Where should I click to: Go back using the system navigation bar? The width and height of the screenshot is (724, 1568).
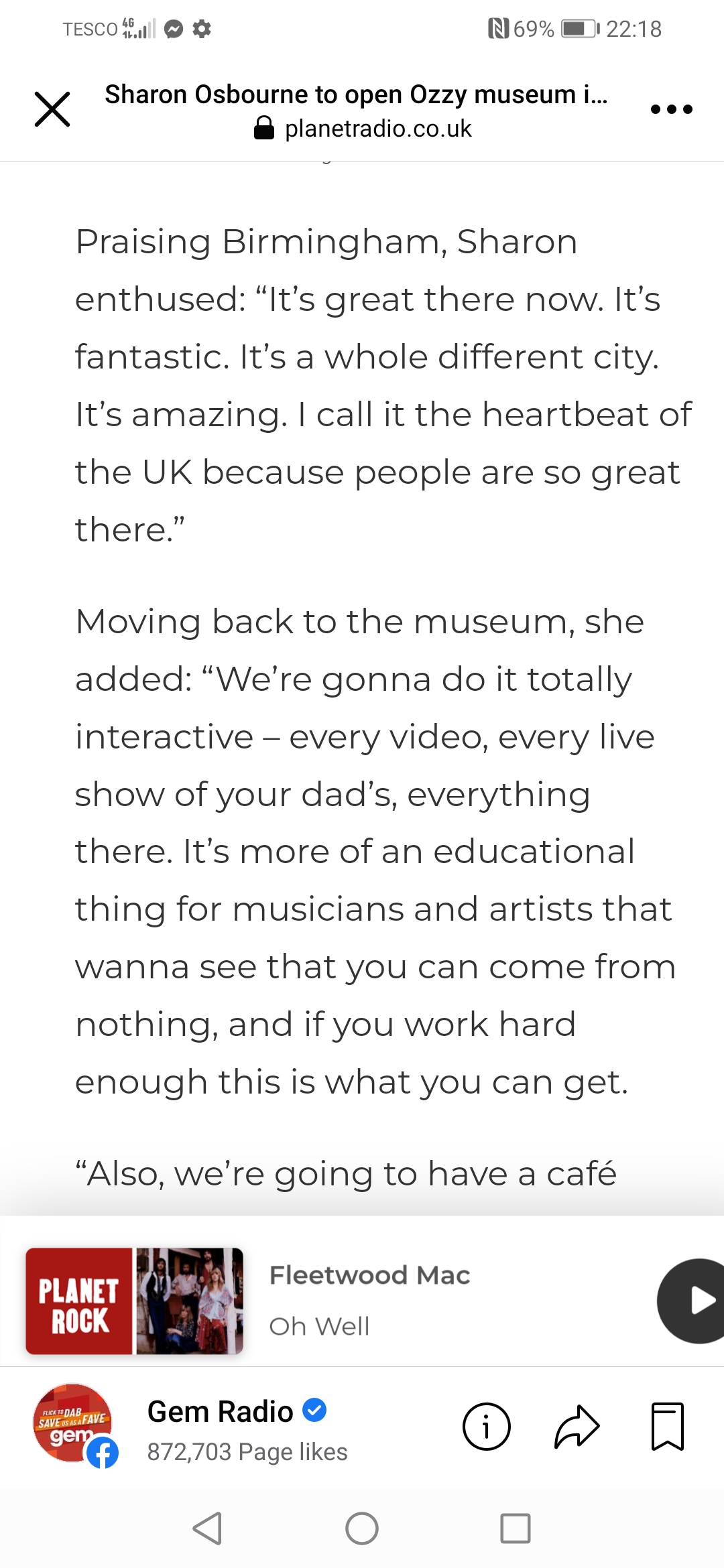(x=207, y=1528)
